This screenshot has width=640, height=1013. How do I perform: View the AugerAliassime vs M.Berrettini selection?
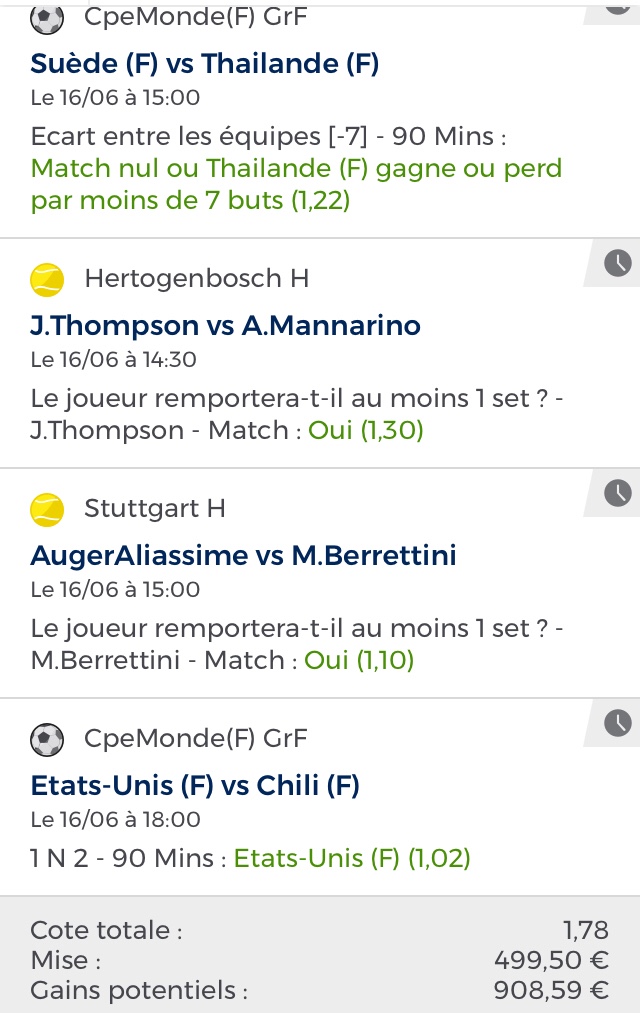[x=243, y=556]
